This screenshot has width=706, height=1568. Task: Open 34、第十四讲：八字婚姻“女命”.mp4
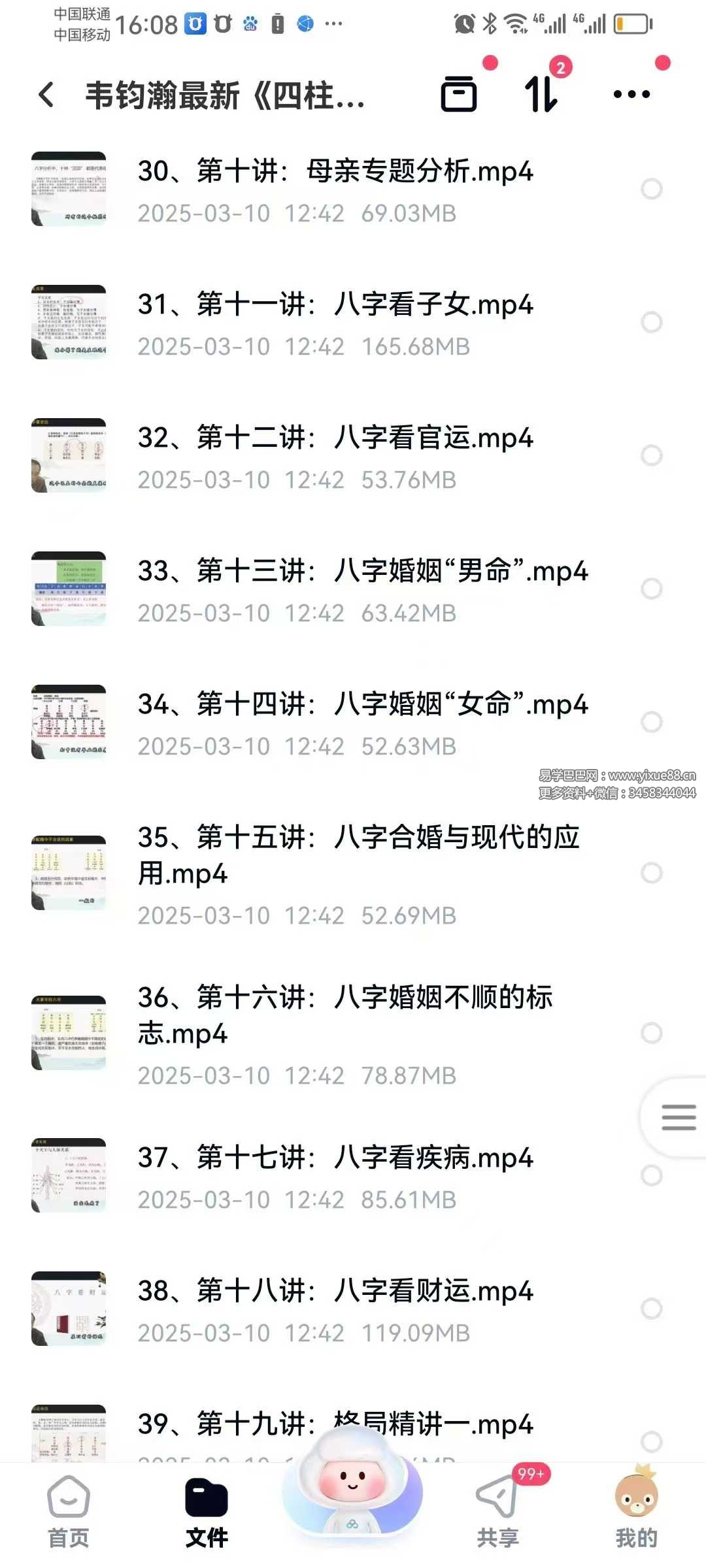click(362, 705)
